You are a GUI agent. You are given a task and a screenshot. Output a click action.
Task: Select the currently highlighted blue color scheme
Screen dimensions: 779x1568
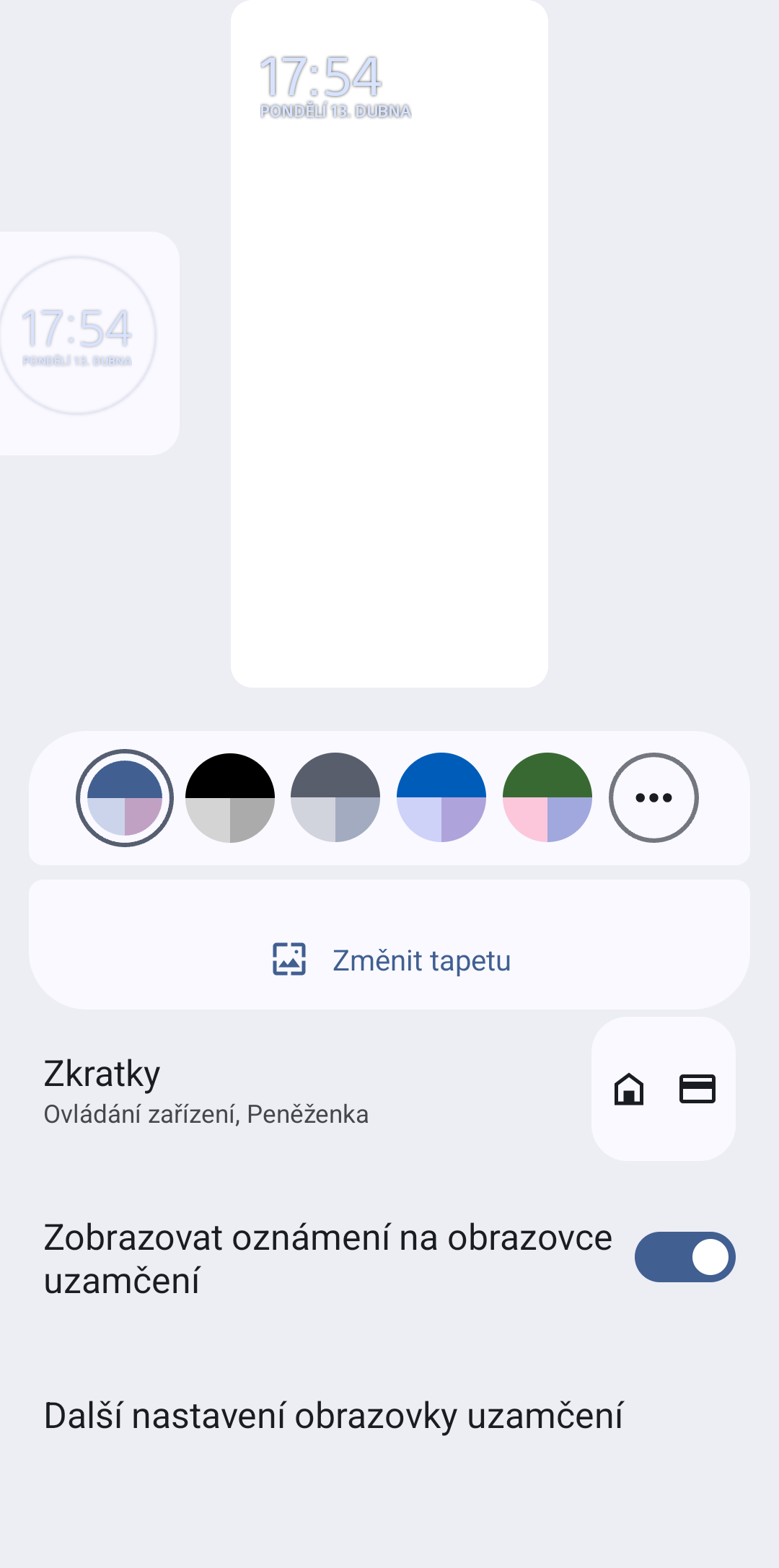pos(124,797)
